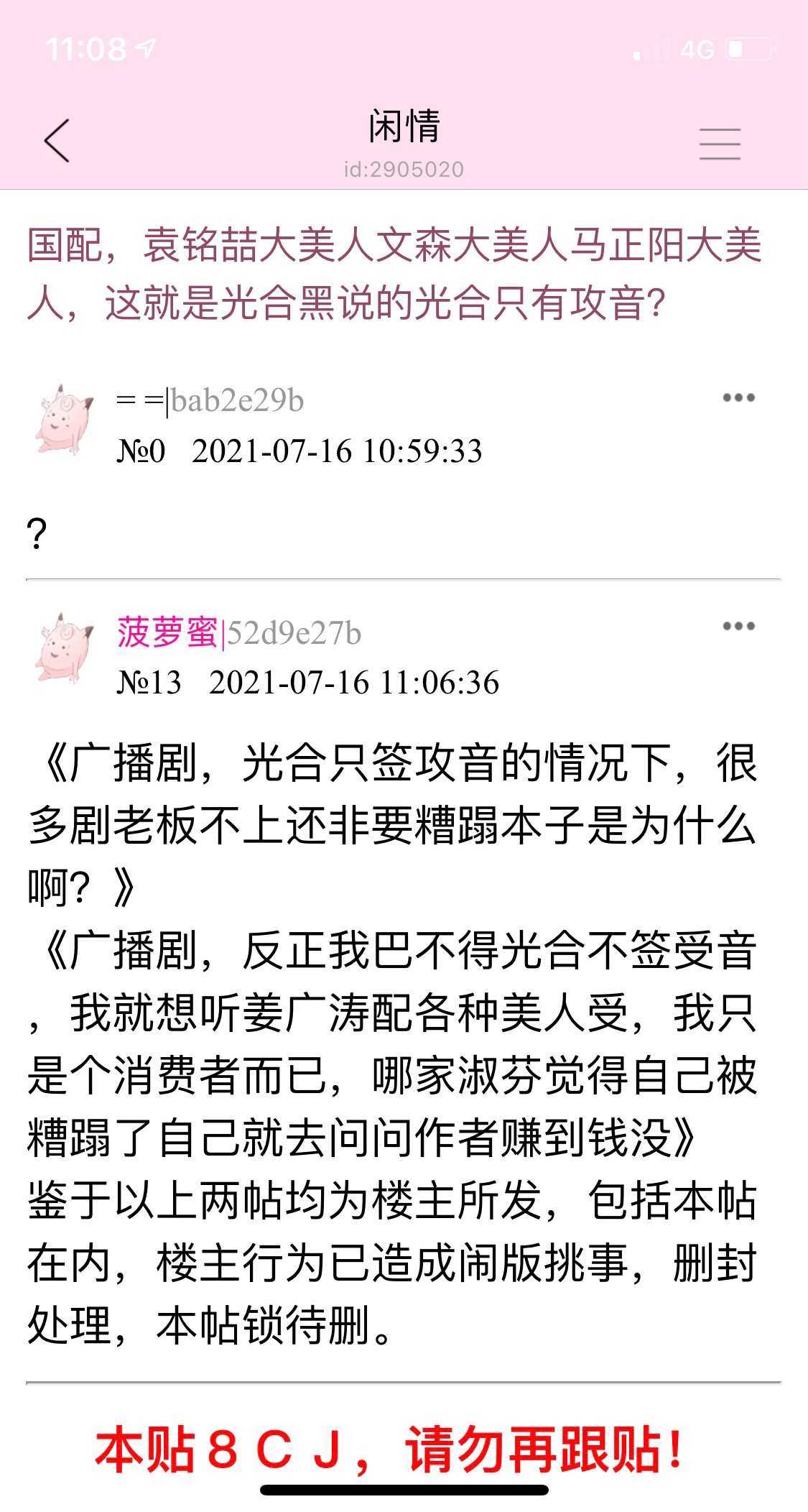808x1512 pixels.
Task: Open more options on post №13
Action: click(x=738, y=627)
